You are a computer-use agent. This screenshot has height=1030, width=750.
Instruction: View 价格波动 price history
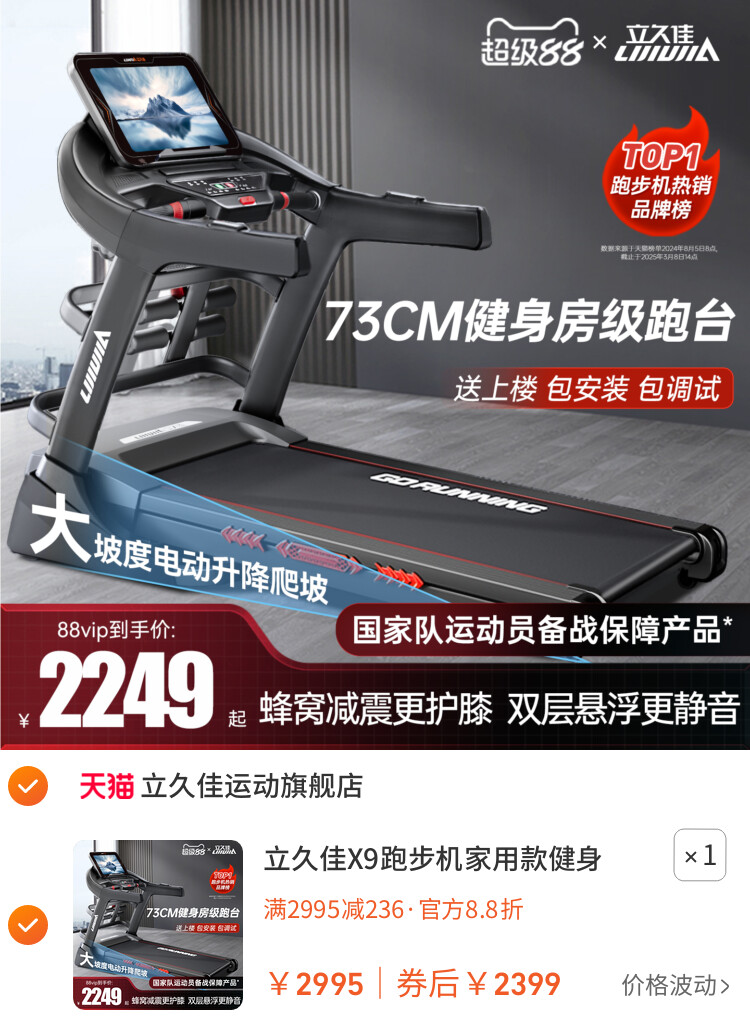tap(675, 984)
